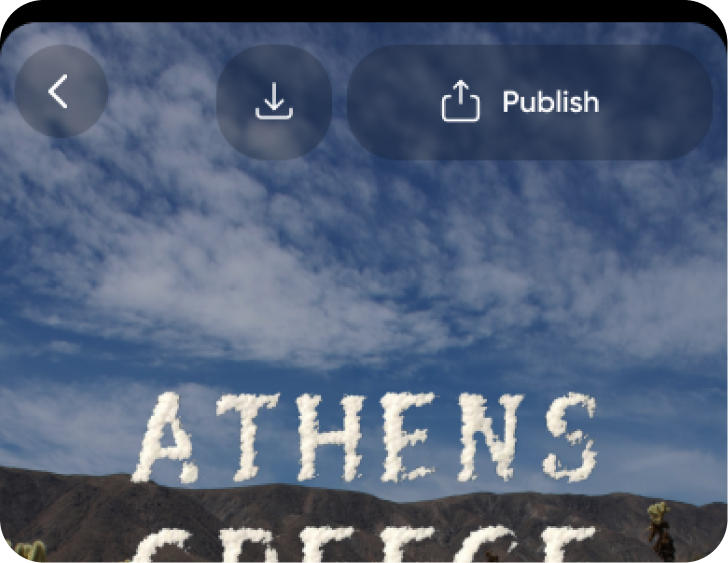728x563 pixels.
Task: Go back using the arrow icon
Action: [x=60, y=92]
